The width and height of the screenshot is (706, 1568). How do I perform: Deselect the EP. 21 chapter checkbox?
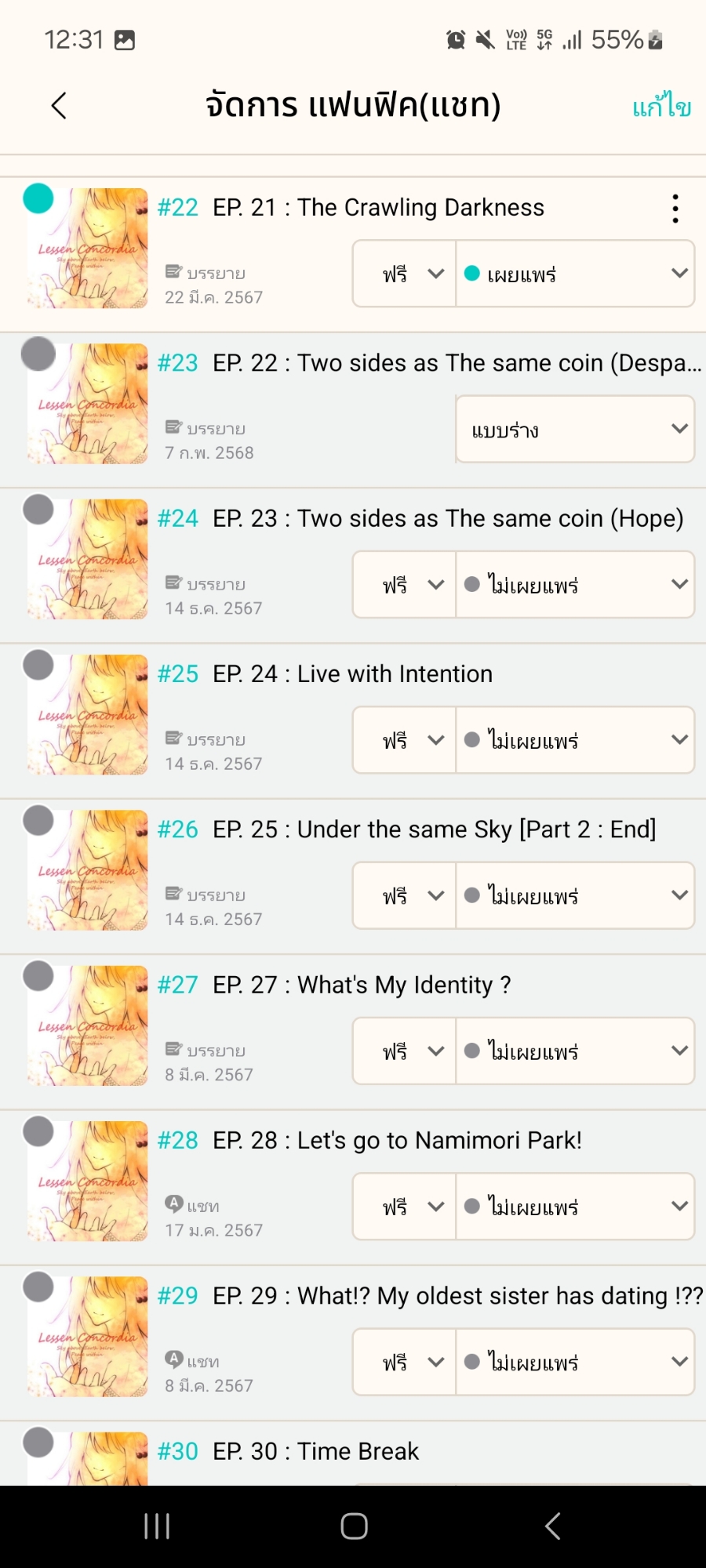click(38, 198)
